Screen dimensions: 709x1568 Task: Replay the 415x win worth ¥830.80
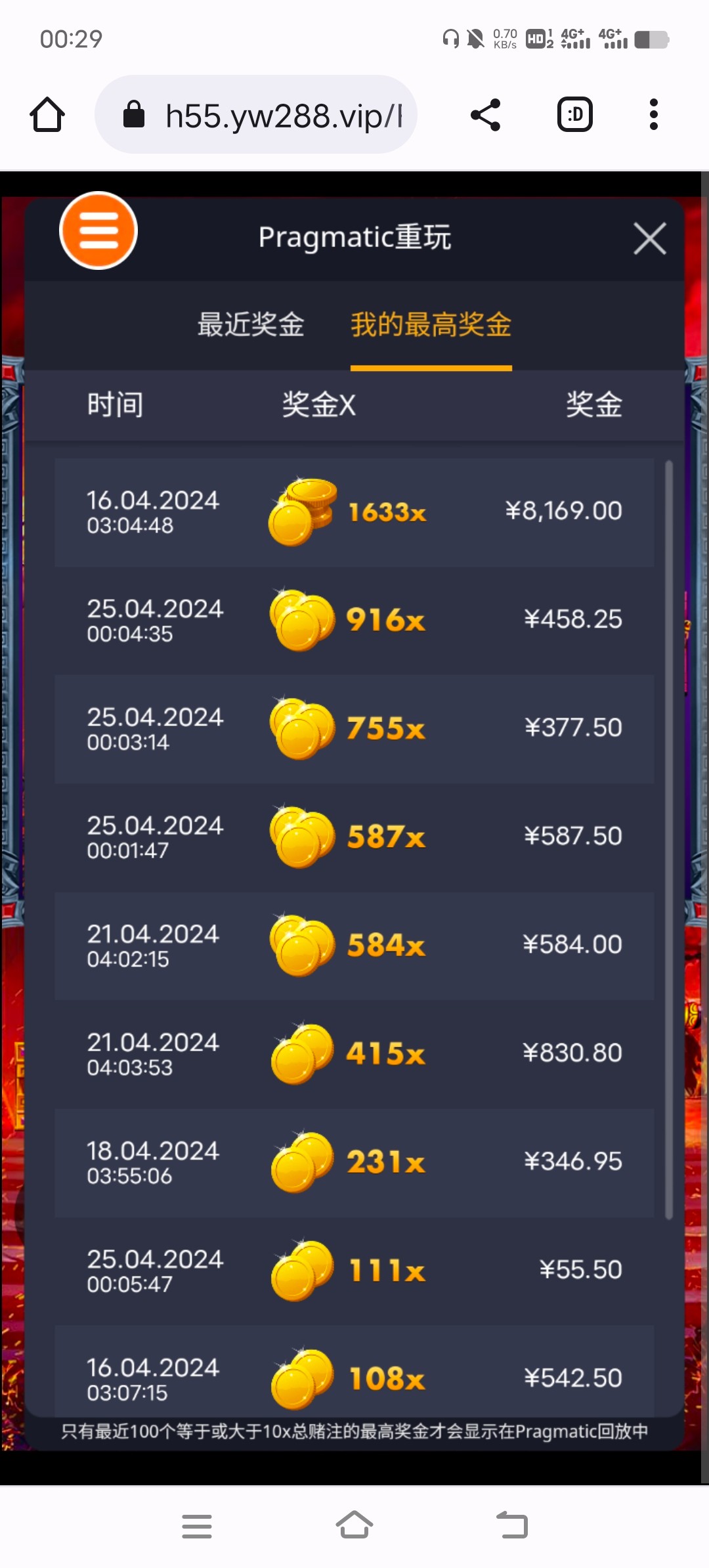[x=354, y=1054]
